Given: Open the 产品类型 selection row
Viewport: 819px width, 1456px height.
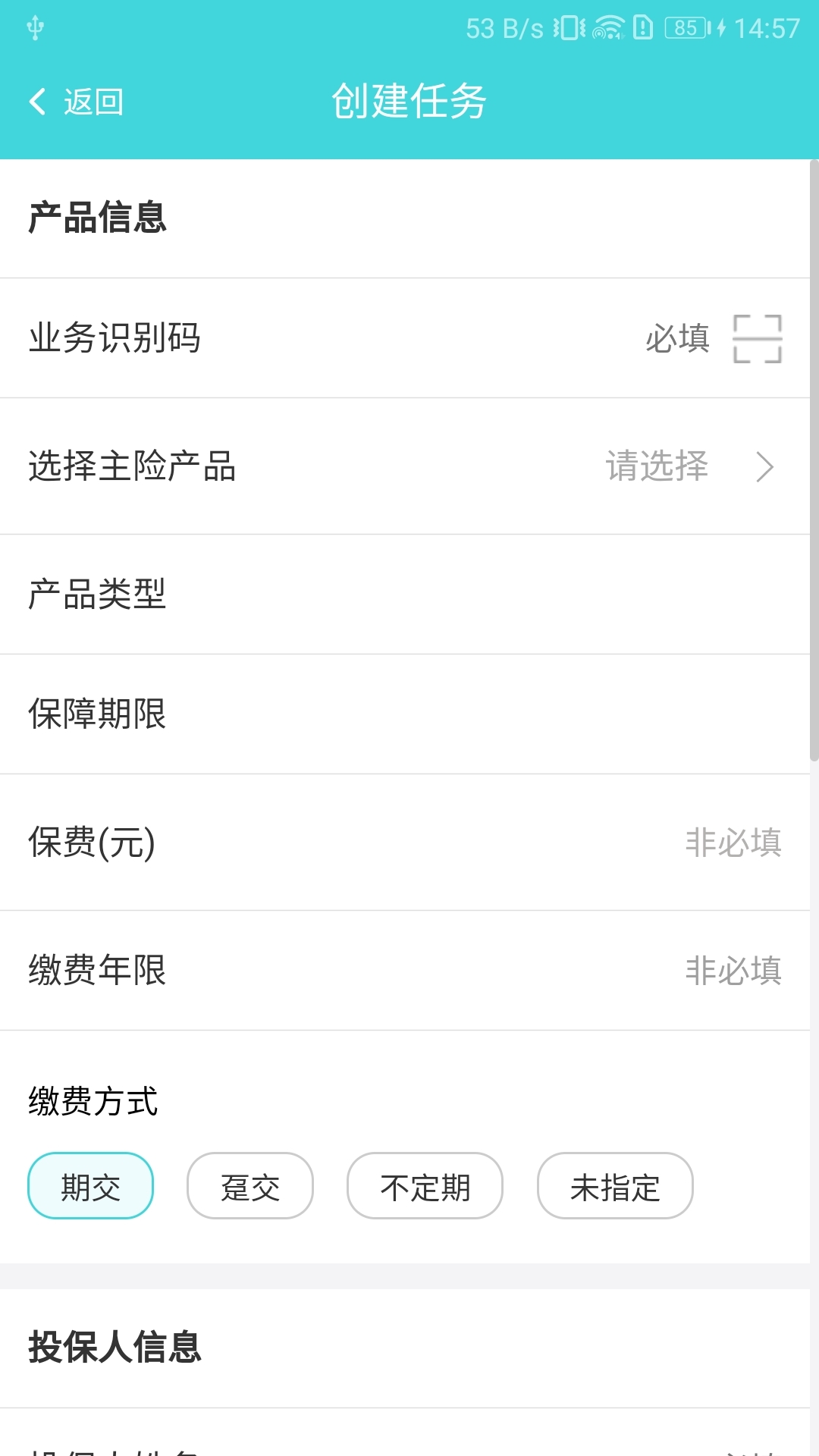Looking at the screenshot, I should [409, 596].
